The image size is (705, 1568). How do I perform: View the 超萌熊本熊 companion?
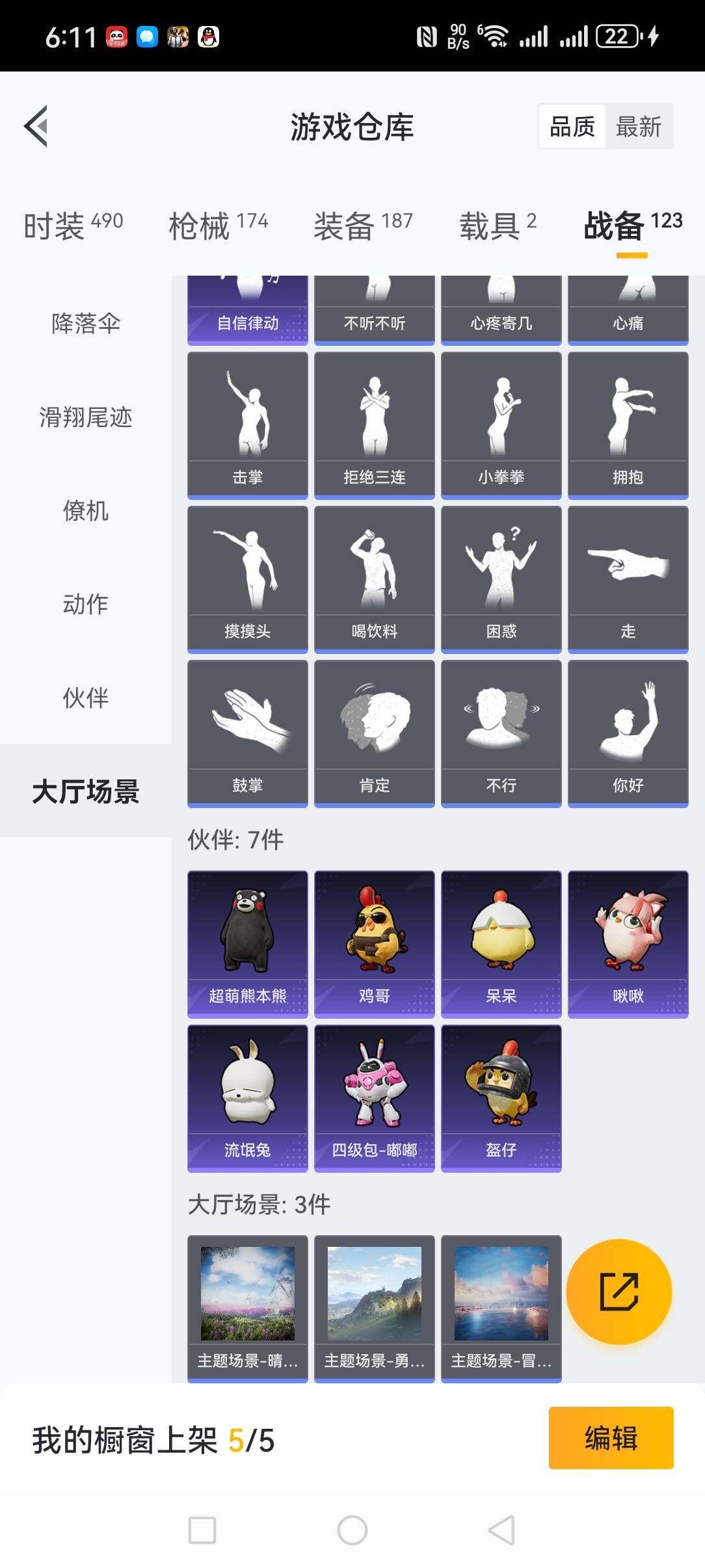(x=248, y=944)
